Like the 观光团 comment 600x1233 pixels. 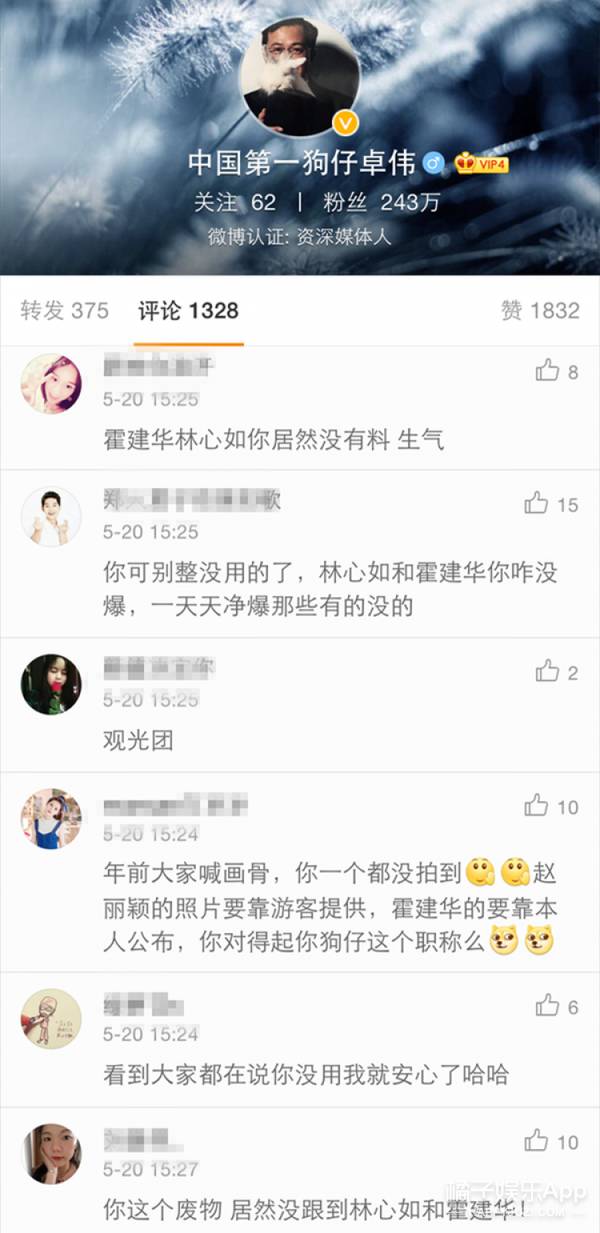pyautogui.click(x=557, y=672)
